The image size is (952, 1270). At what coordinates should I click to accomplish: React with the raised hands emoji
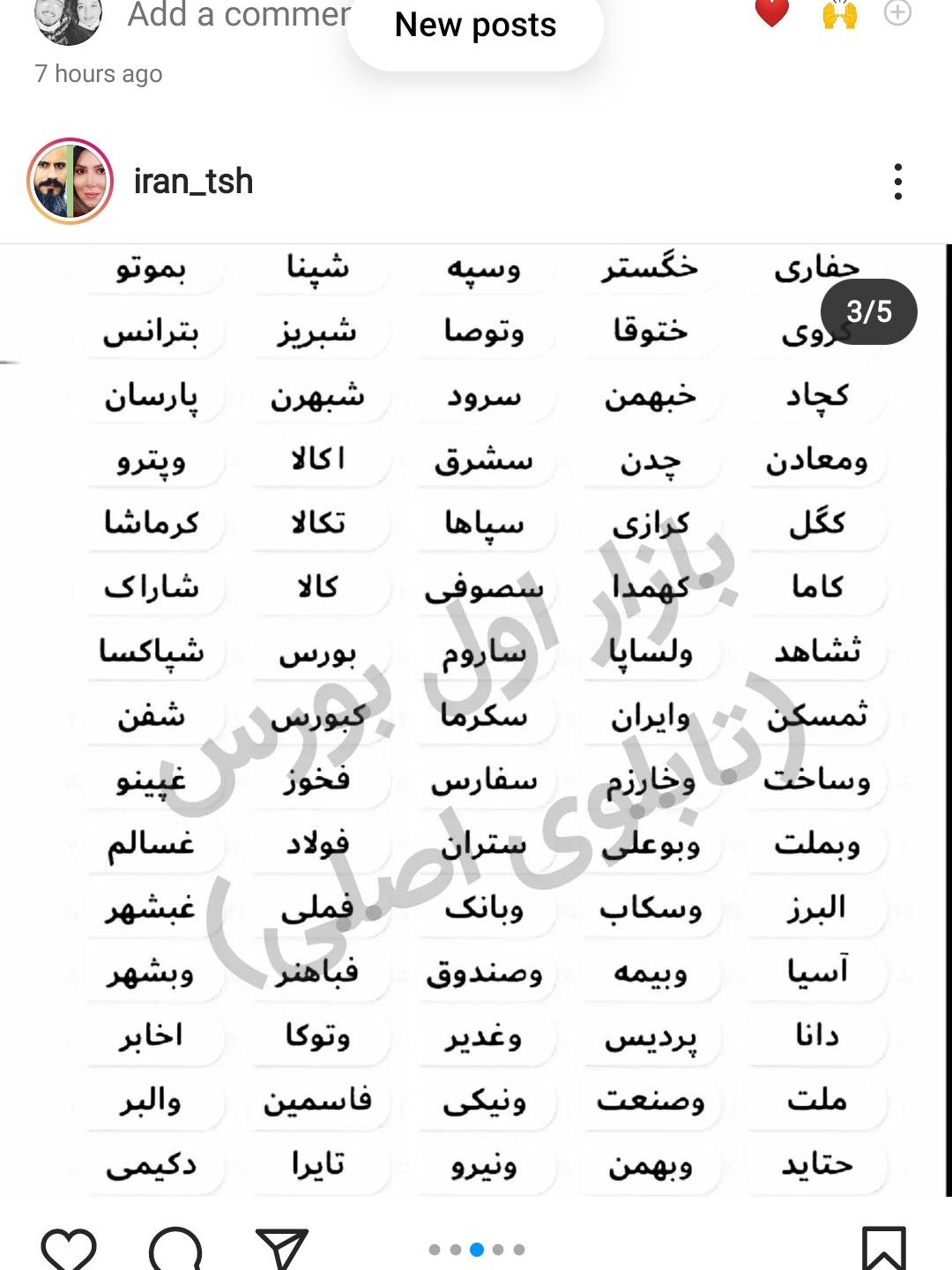tap(839, 12)
